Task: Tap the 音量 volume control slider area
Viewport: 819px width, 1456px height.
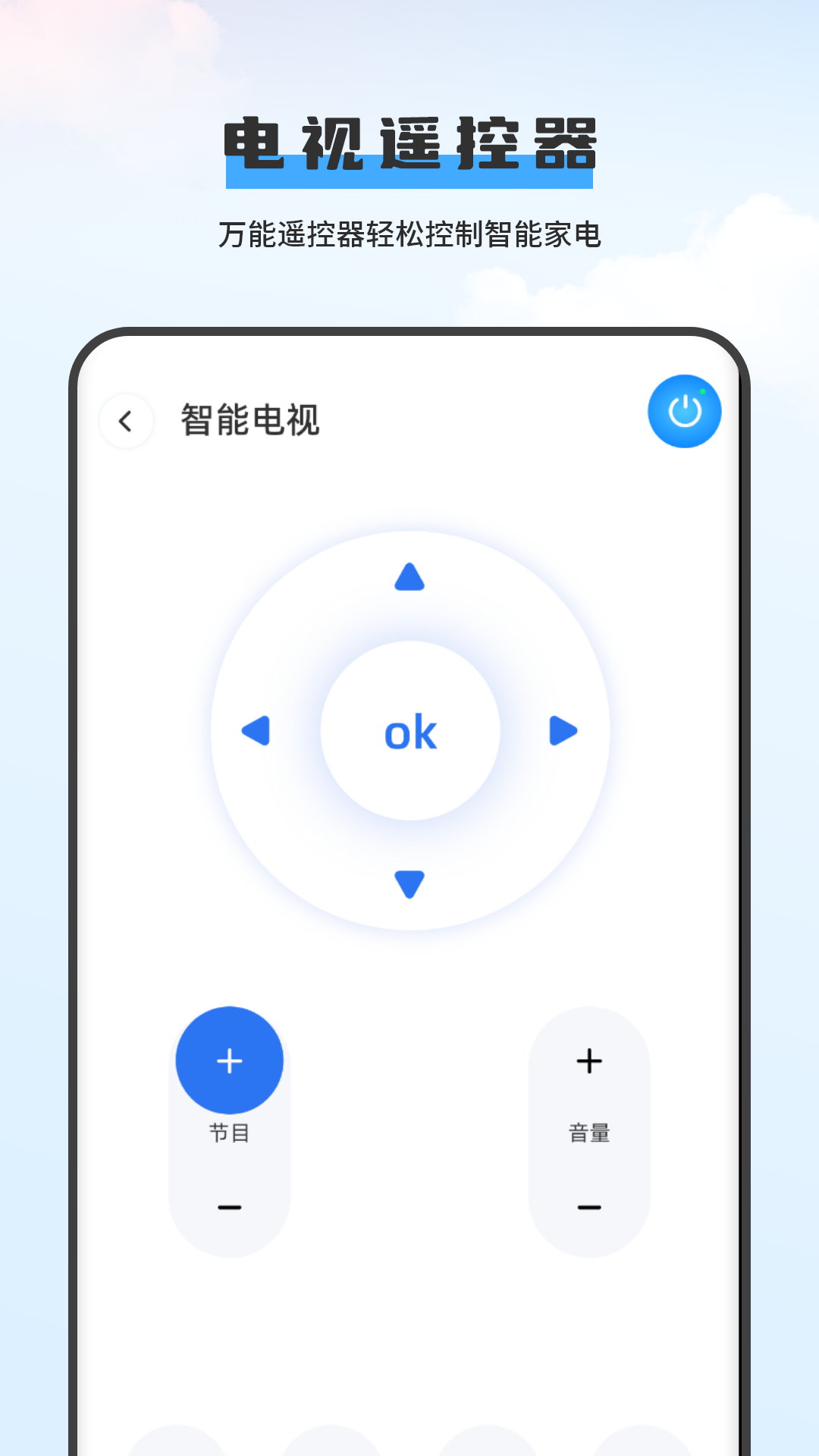Action: 588,1134
